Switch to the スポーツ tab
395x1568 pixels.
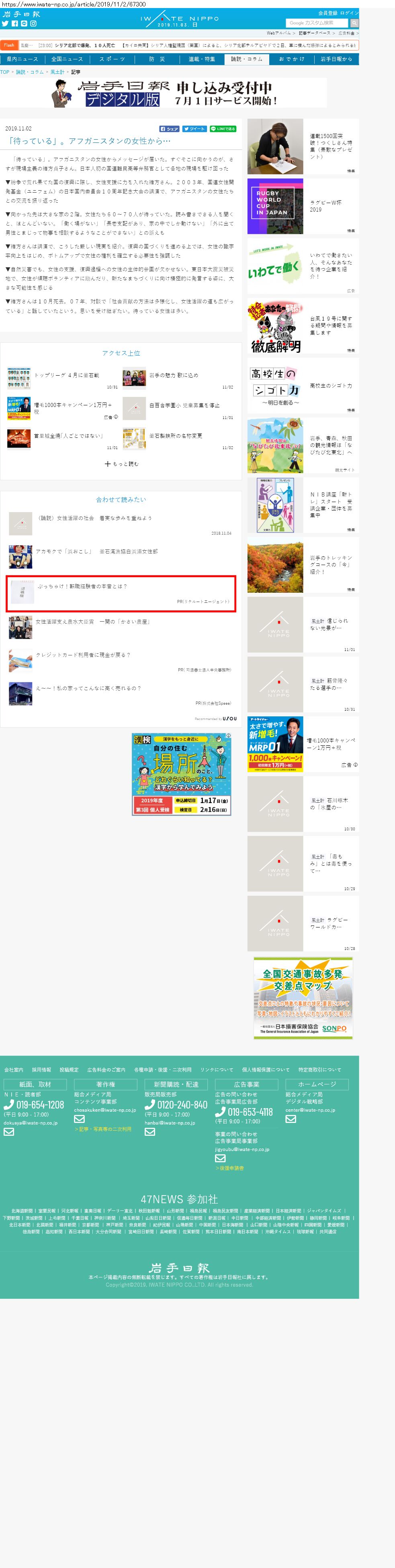tap(112, 59)
